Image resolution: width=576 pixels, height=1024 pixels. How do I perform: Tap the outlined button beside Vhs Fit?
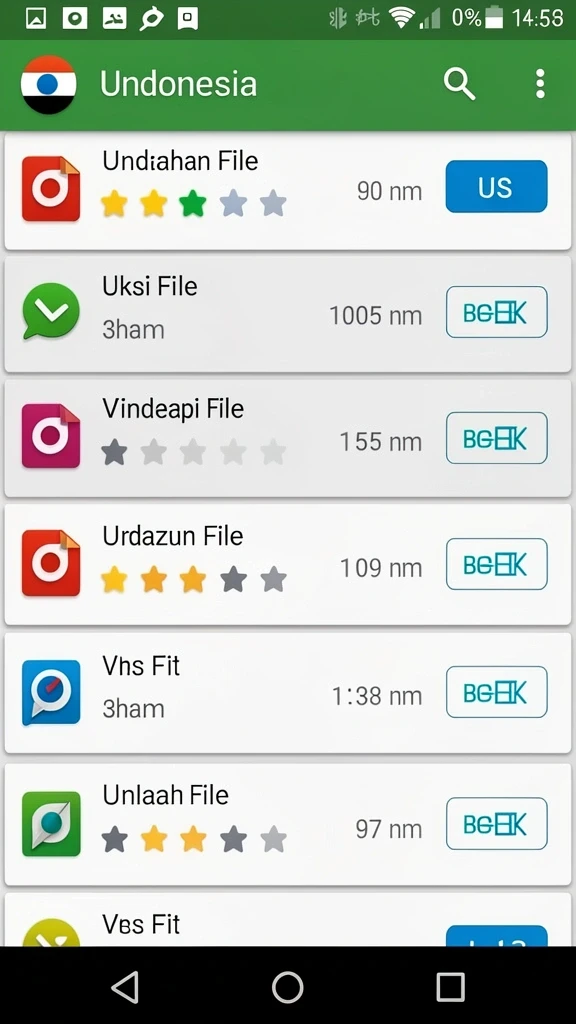click(x=496, y=692)
